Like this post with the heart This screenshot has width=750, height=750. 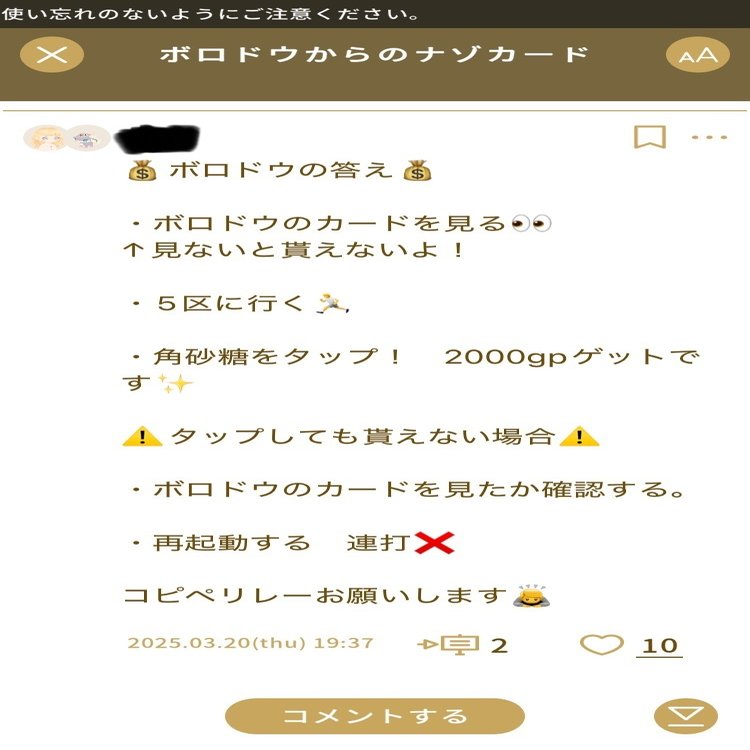[x=602, y=645]
